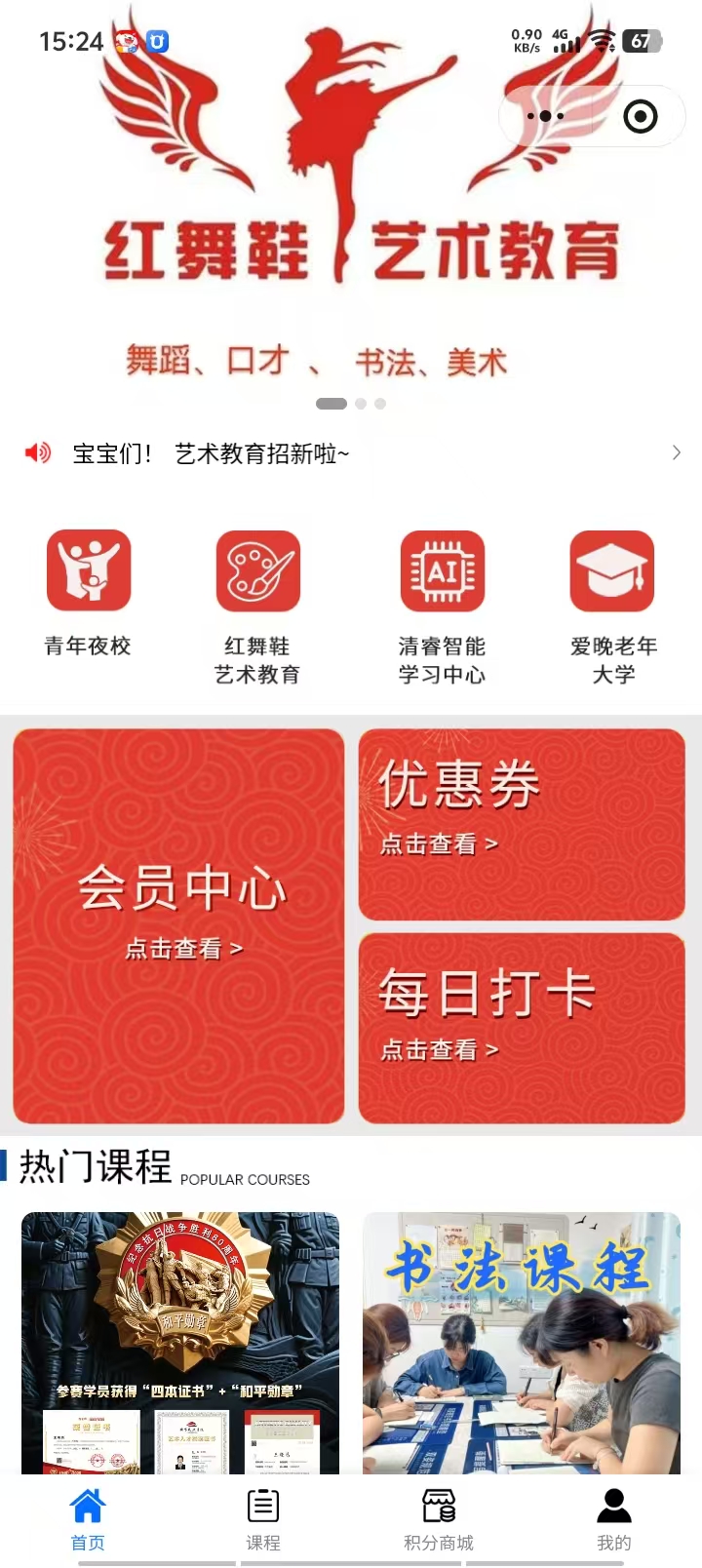Go to the 我的 tab
This screenshot has height=1568, width=702.
[x=614, y=1519]
